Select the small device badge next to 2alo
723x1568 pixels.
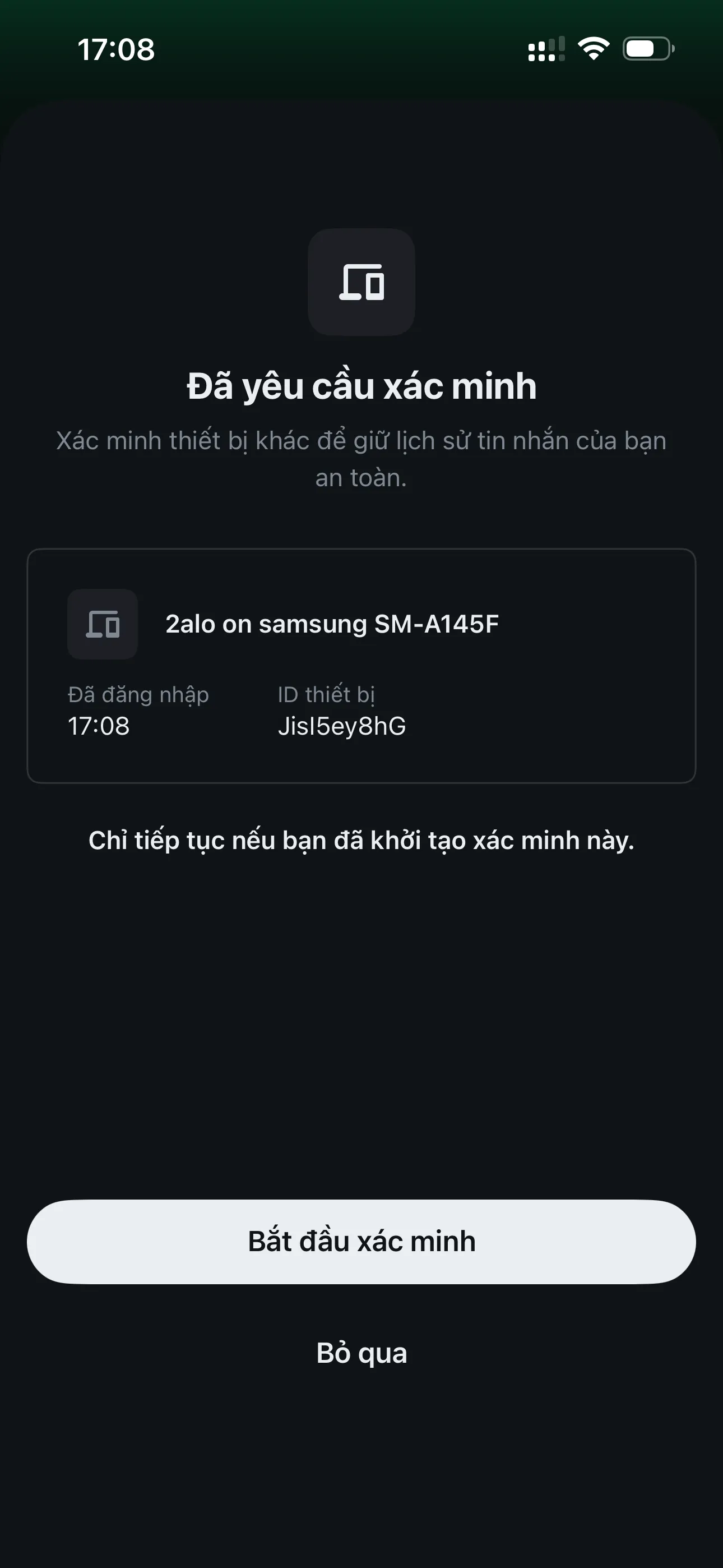[104, 624]
